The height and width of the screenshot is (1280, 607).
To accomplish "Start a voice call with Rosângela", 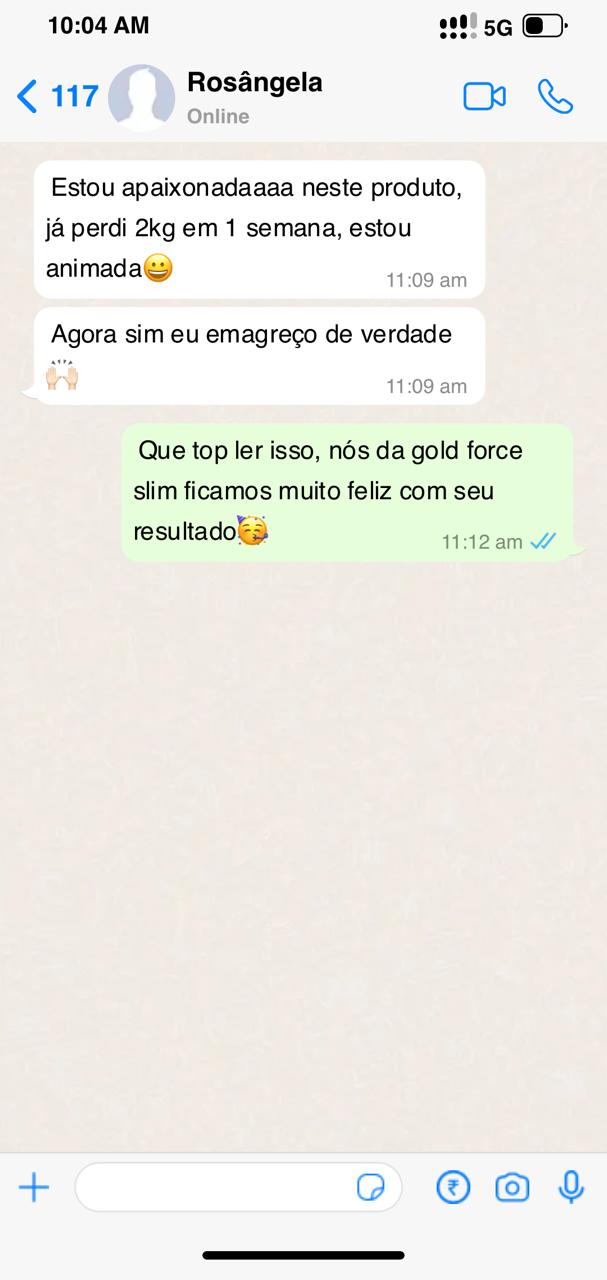I will pyautogui.click(x=555, y=96).
